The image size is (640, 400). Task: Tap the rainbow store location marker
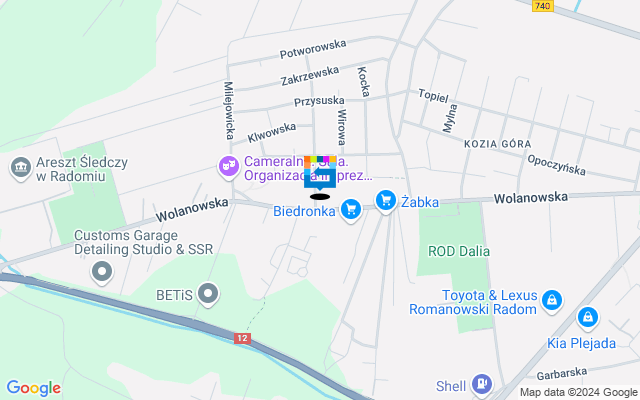coord(319,172)
